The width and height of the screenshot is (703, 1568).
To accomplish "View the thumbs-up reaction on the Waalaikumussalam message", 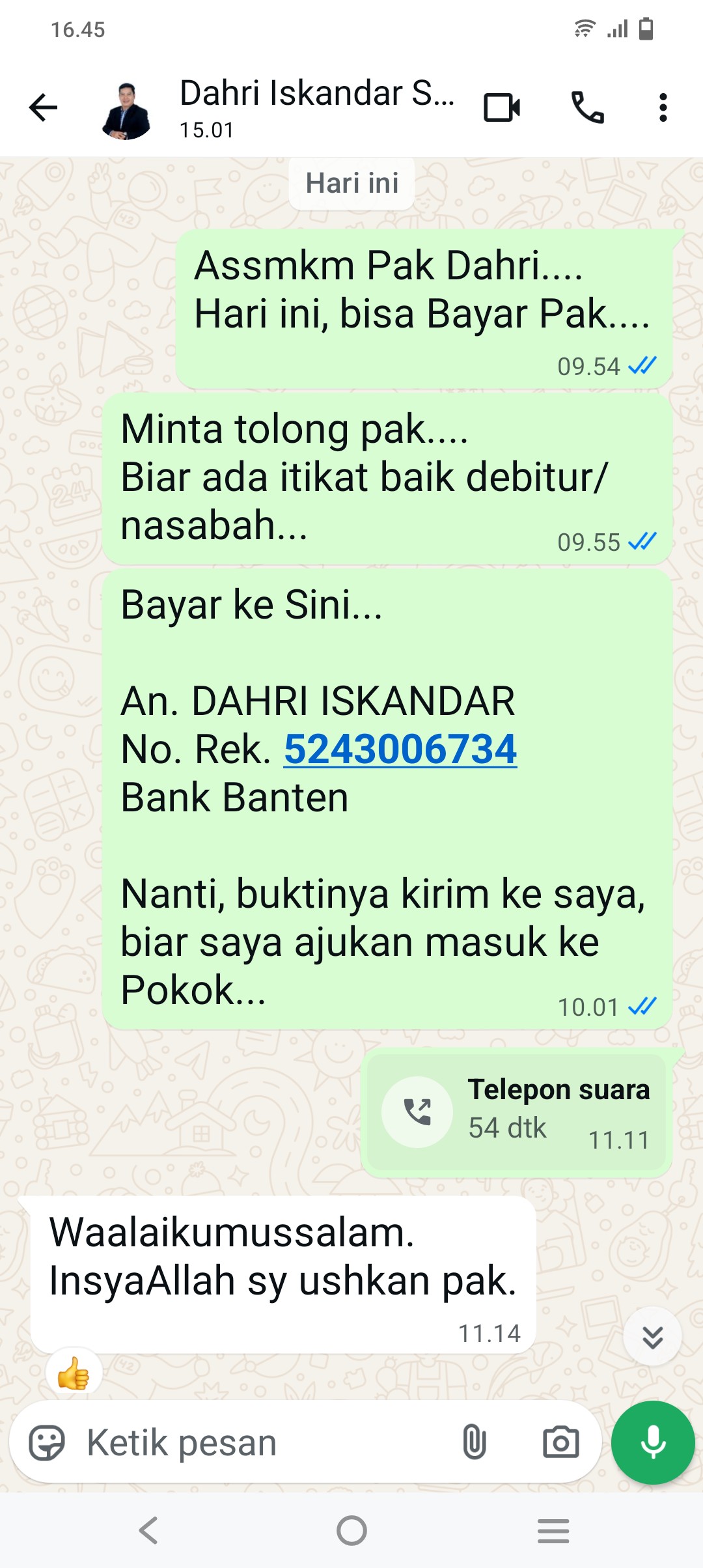I will (74, 1373).
